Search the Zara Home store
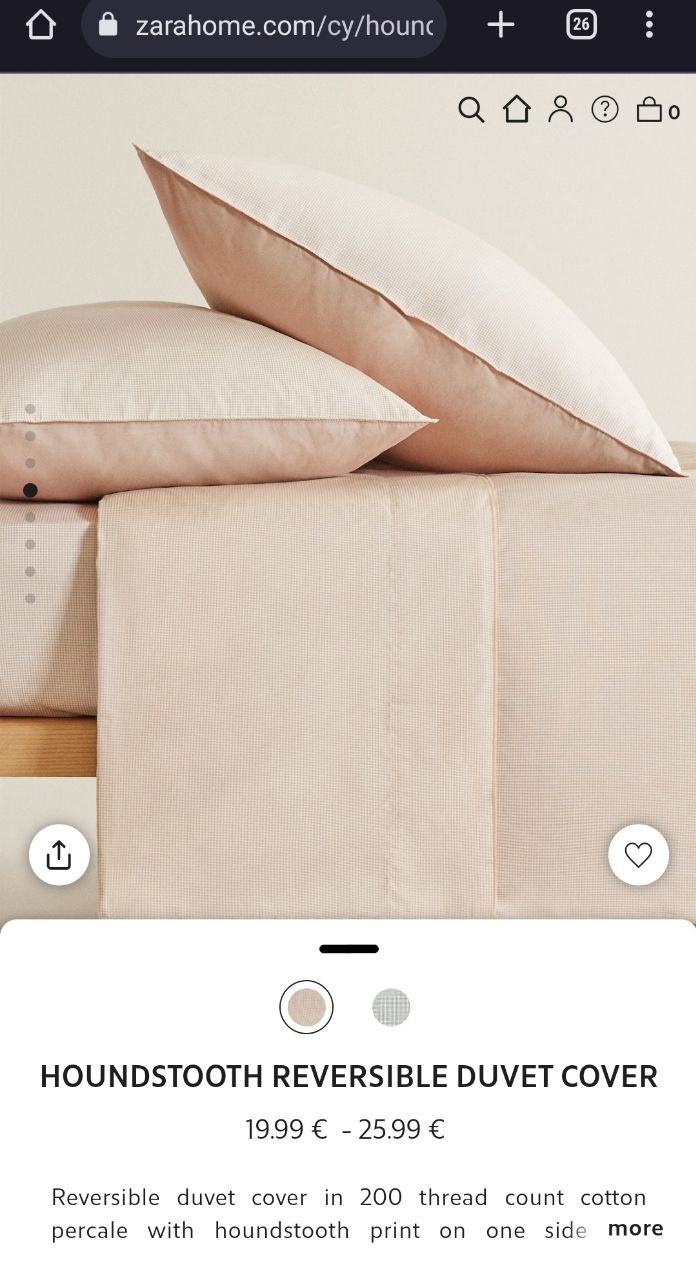The image size is (696, 1280). pos(471,109)
